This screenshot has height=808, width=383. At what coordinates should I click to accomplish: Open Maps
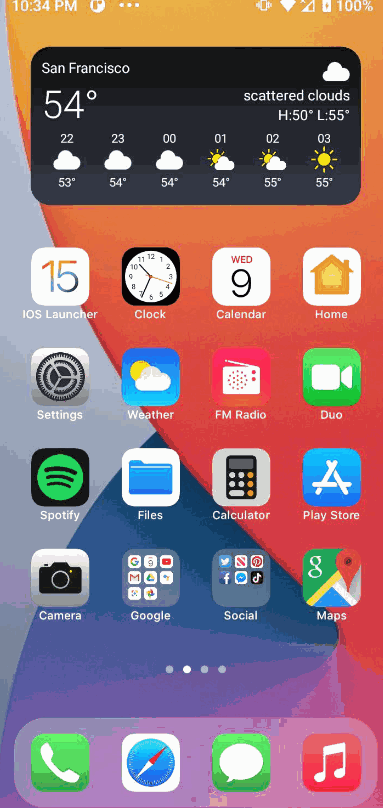click(331, 578)
